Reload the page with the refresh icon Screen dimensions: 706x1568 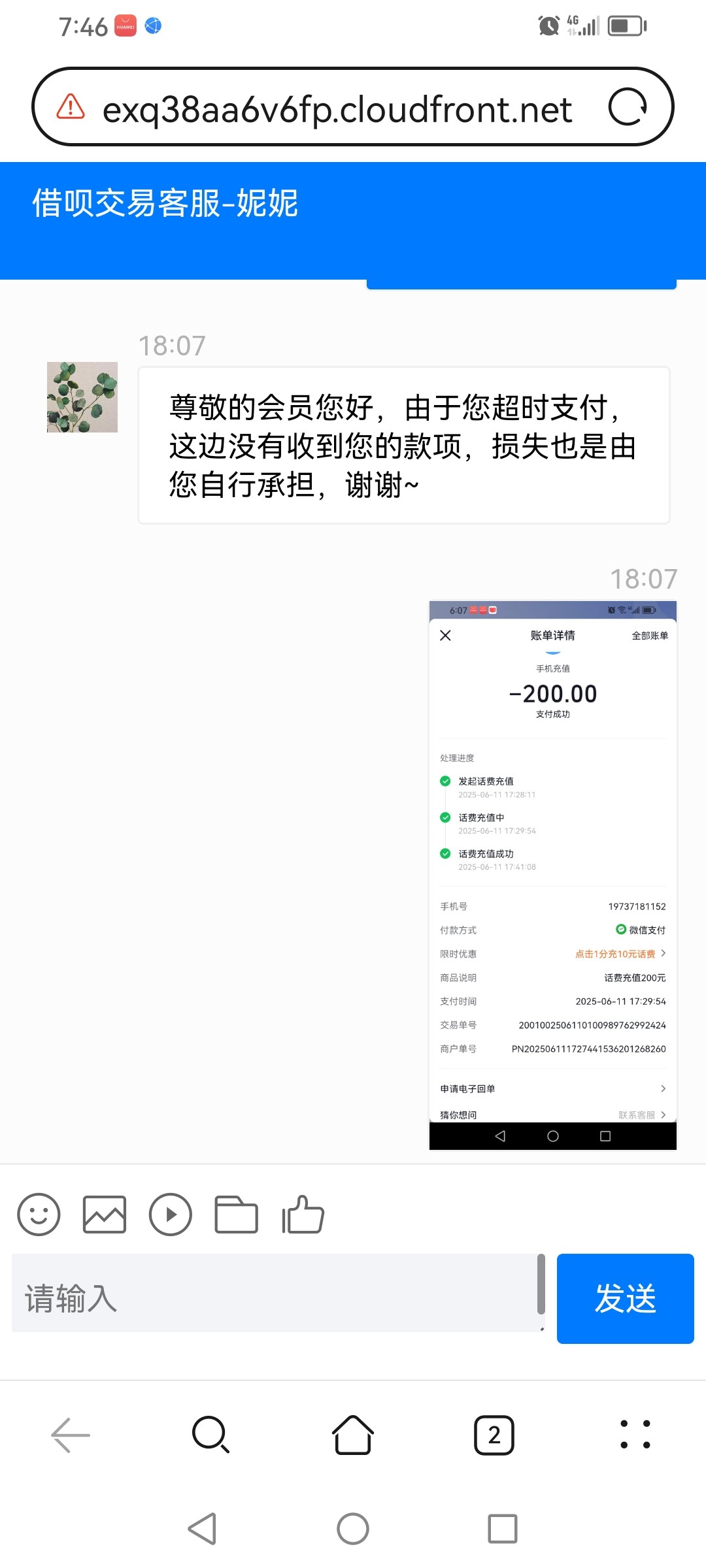click(x=628, y=107)
